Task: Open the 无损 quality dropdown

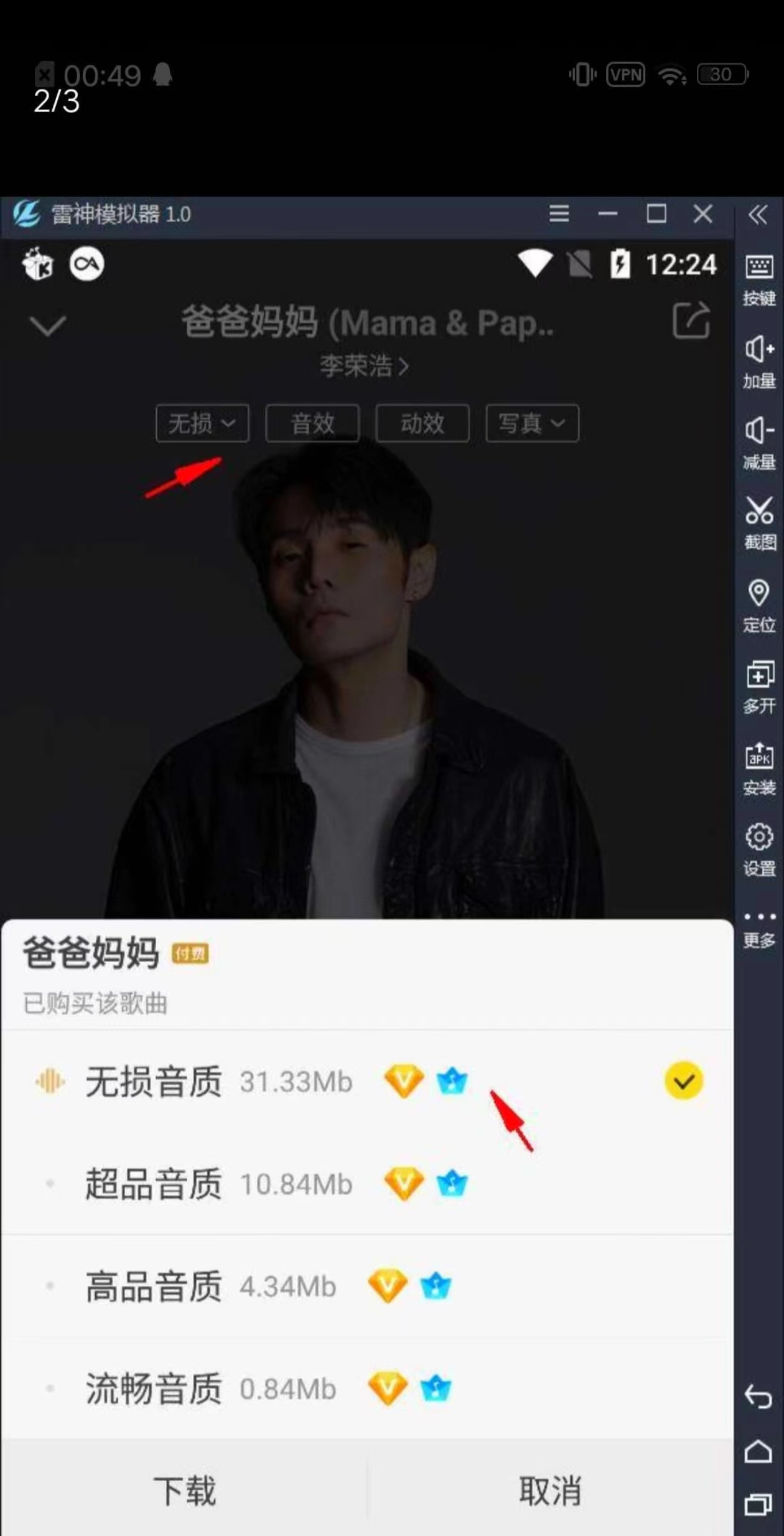Action: pyautogui.click(x=202, y=423)
